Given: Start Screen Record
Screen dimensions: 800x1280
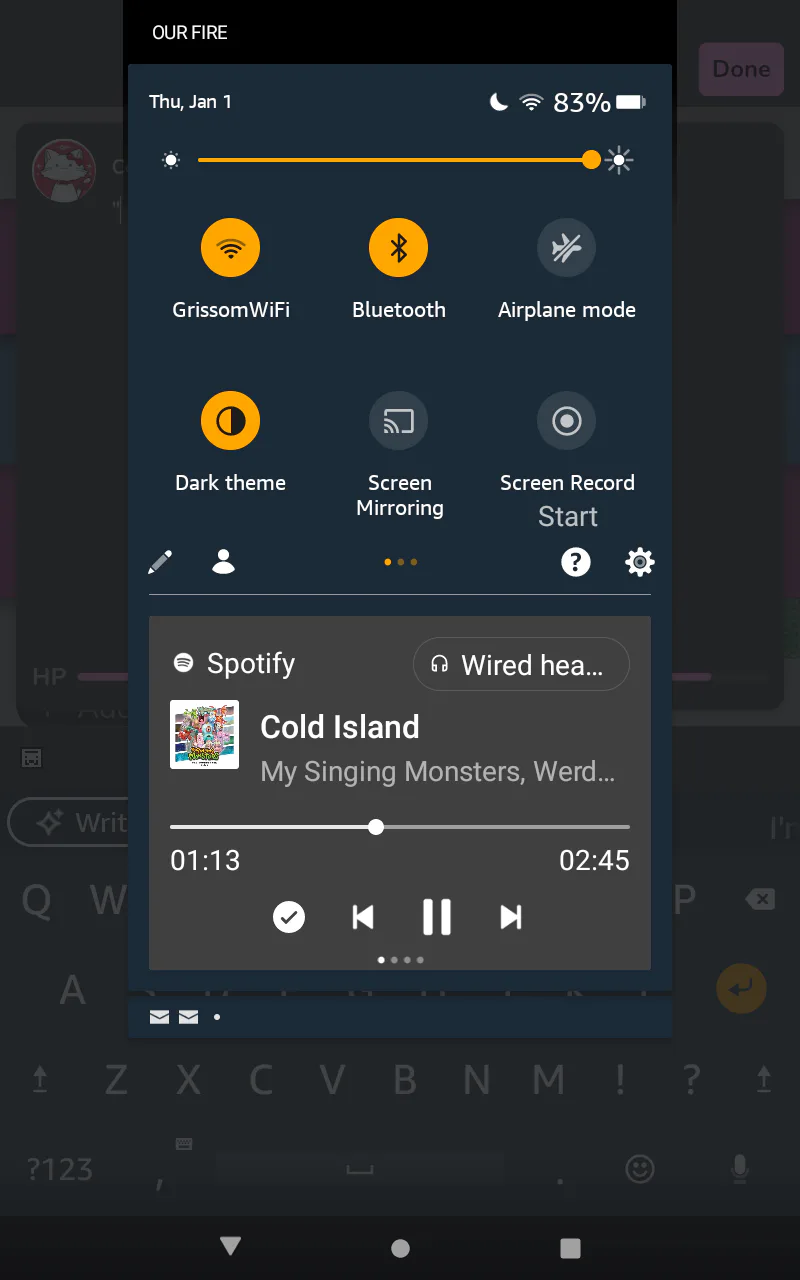Looking at the screenshot, I should click(x=567, y=420).
